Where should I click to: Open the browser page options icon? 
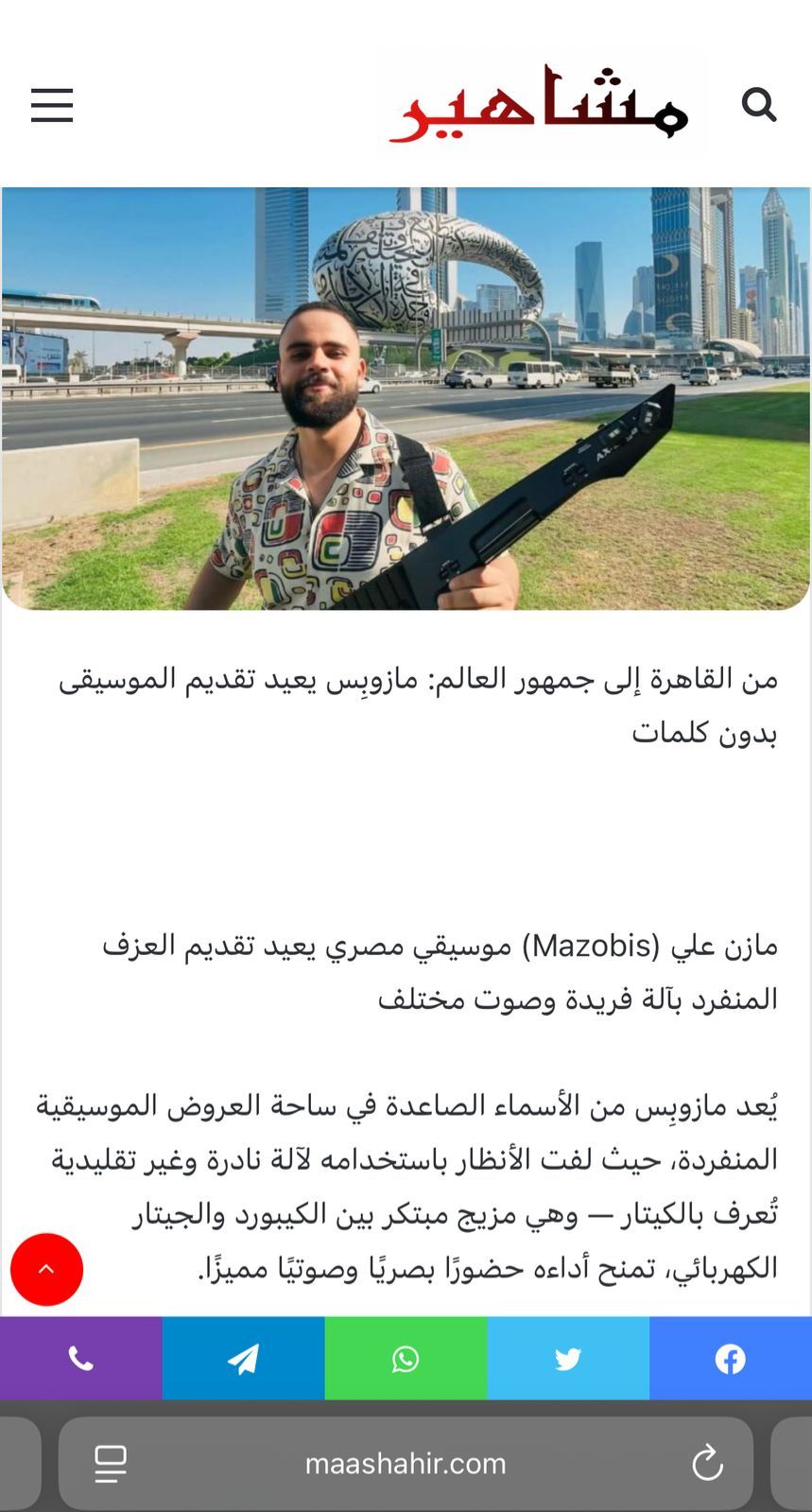coord(111,1464)
